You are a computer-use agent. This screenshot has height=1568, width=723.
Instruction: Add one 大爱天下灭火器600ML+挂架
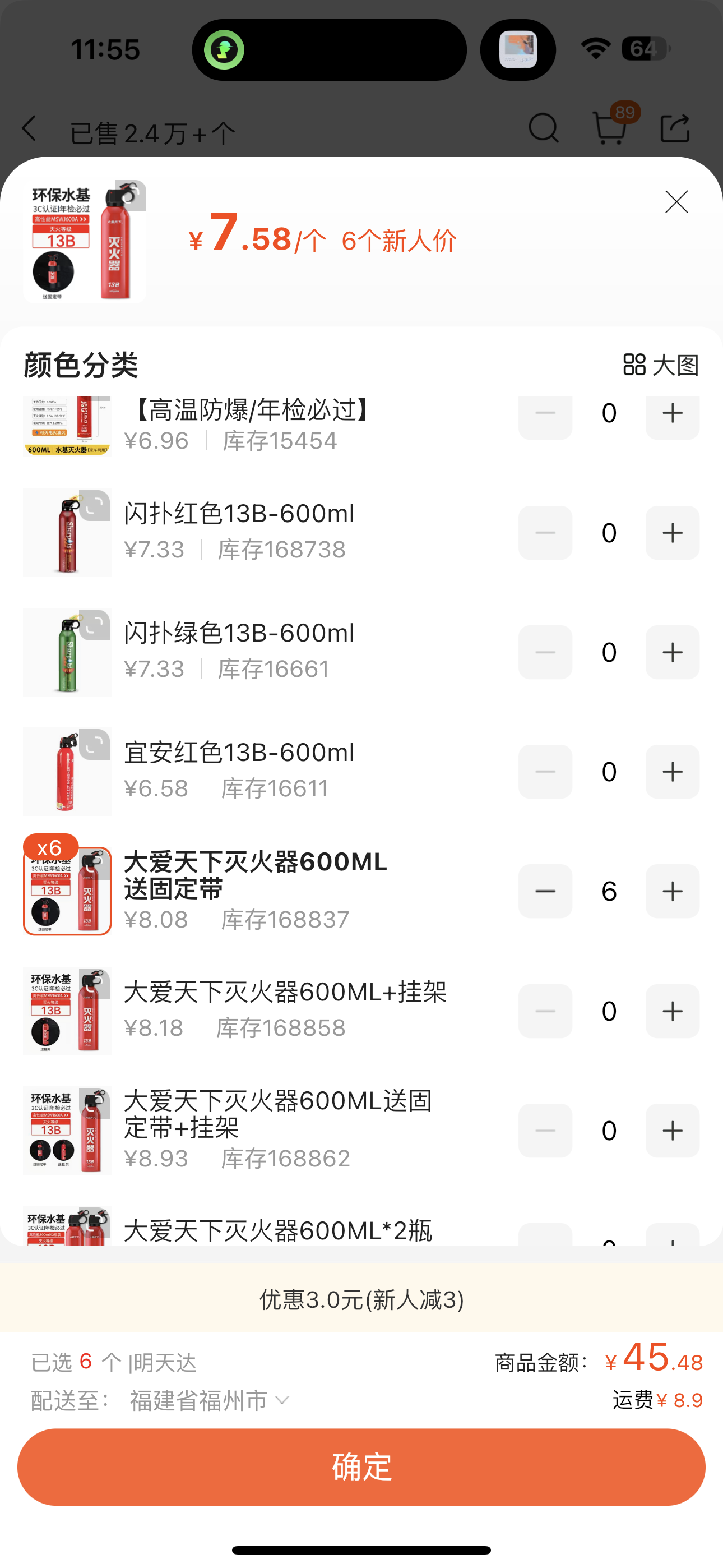click(672, 1011)
